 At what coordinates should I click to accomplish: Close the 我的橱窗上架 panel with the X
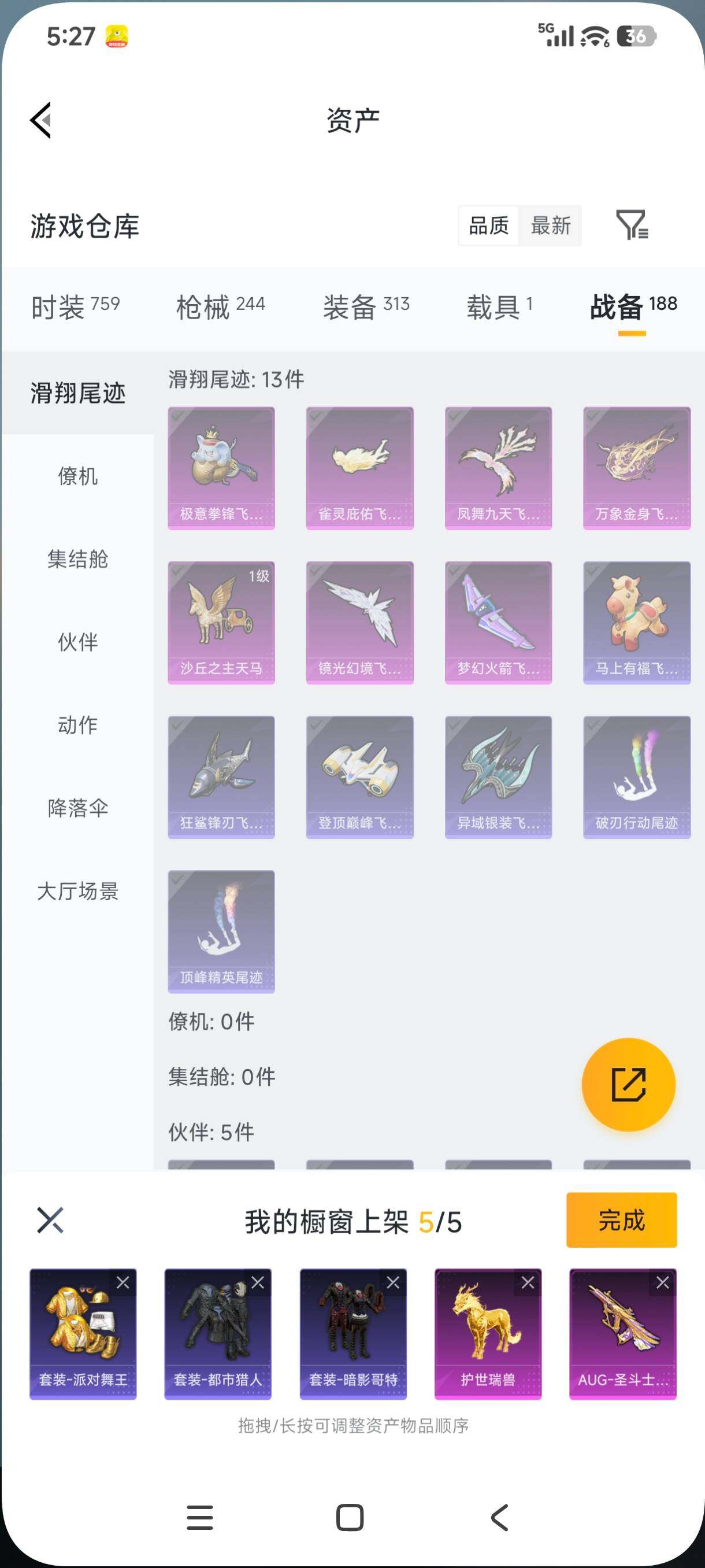[50, 1221]
